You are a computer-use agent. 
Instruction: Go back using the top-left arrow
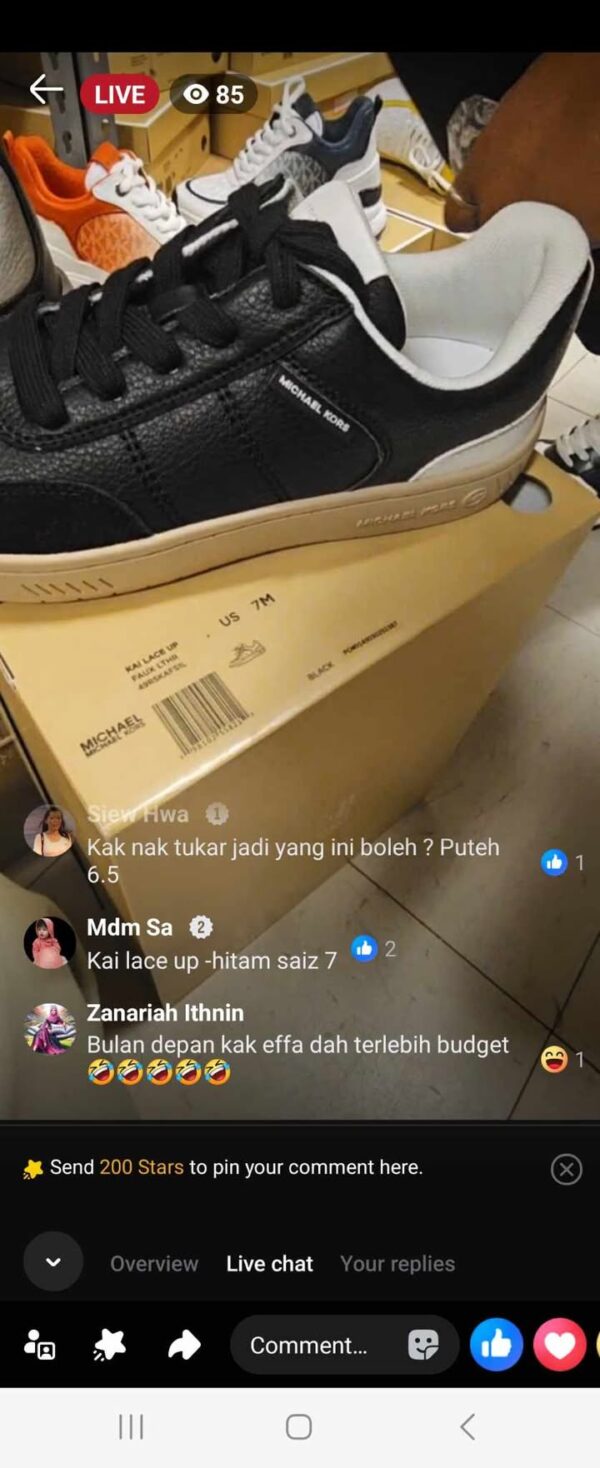pos(45,91)
